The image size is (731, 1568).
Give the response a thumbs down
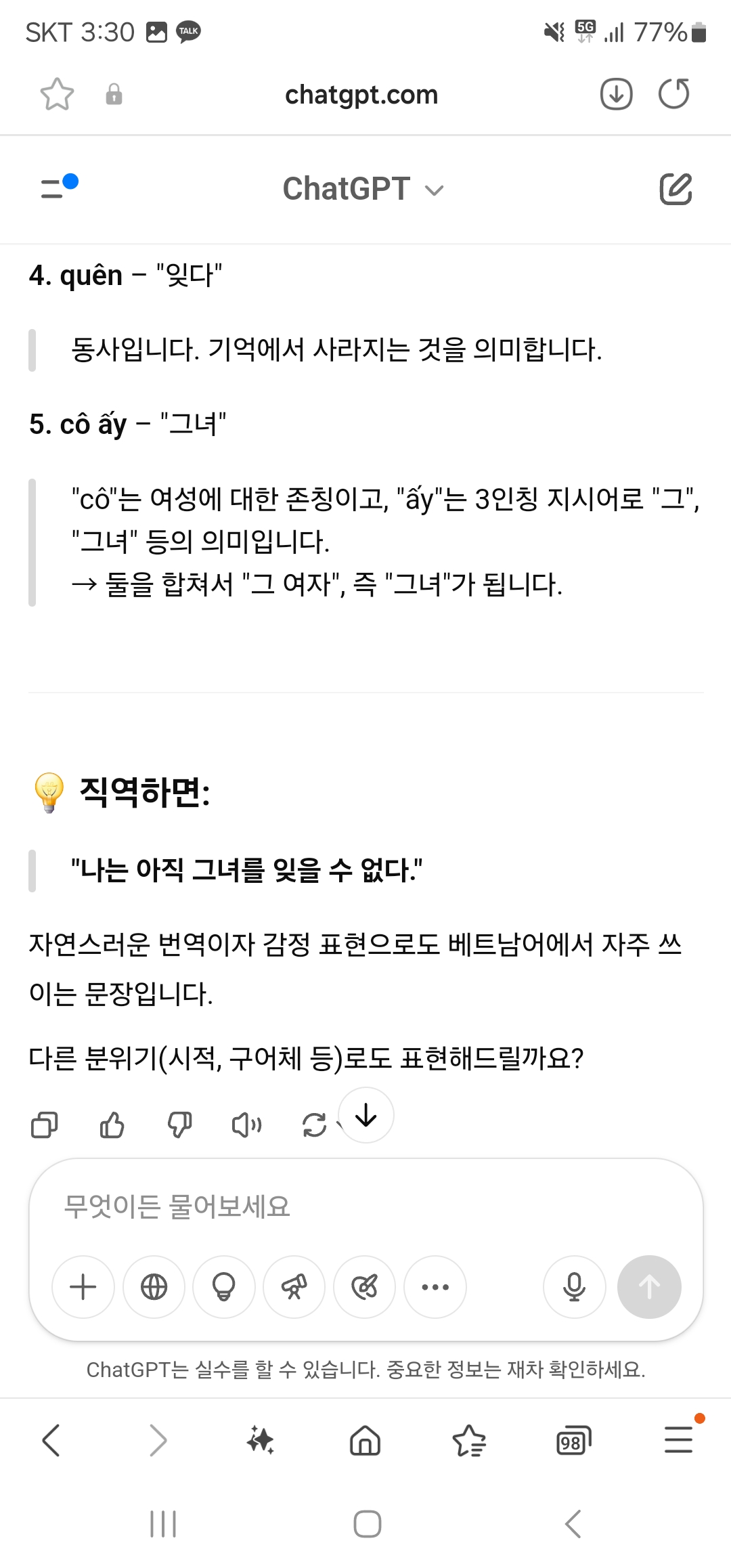click(179, 1125)
